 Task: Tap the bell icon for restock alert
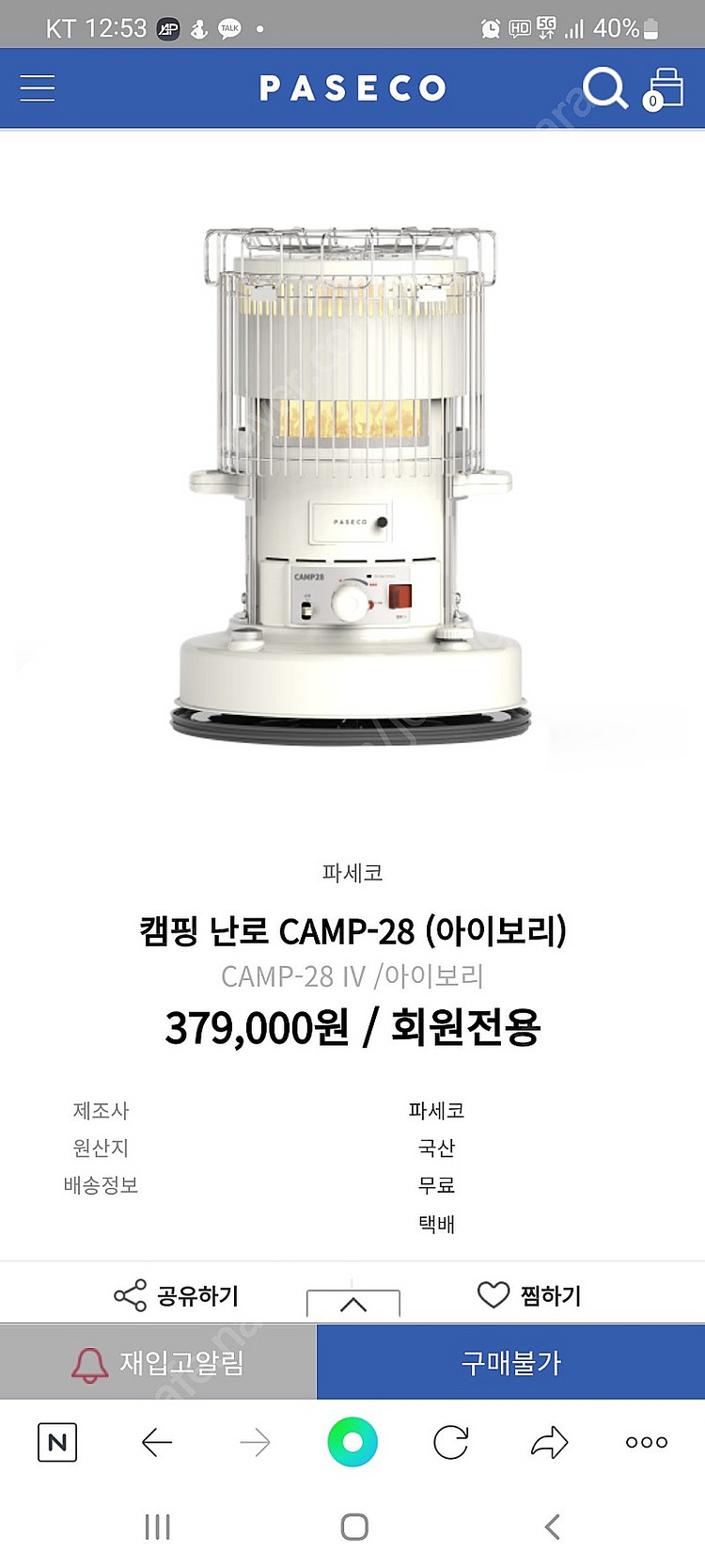pos(89,1361)
